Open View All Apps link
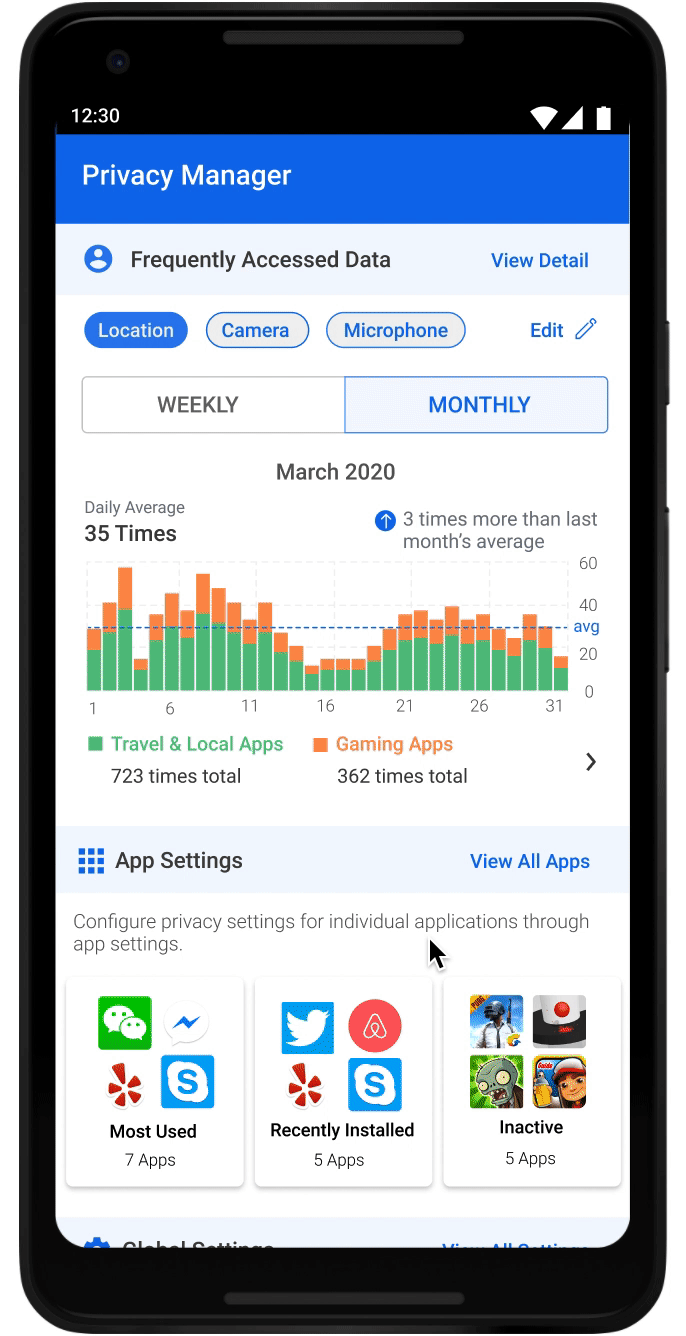Screen dimensions: 686x1336 pyautogui.click(x=530, y=861)
